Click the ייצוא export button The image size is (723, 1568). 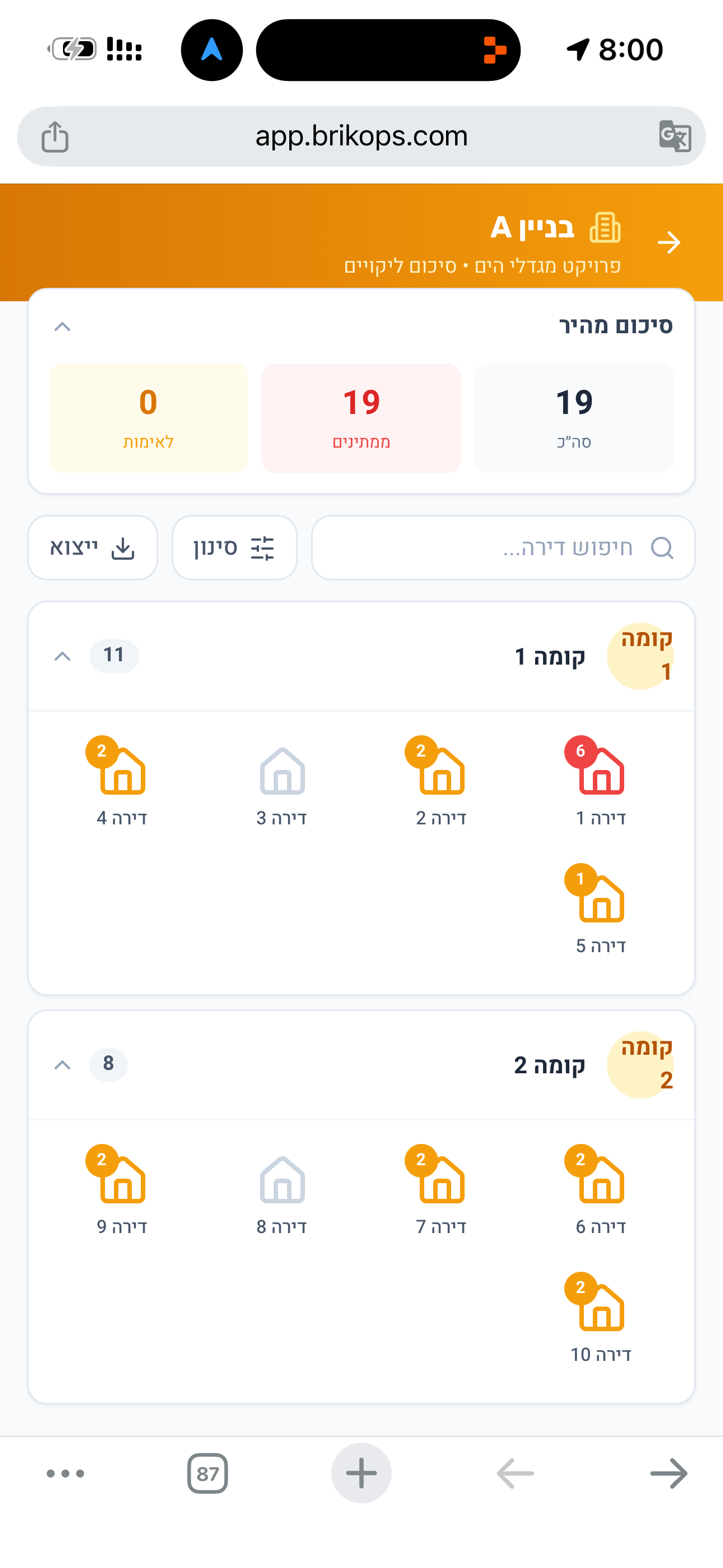[92, 548]
